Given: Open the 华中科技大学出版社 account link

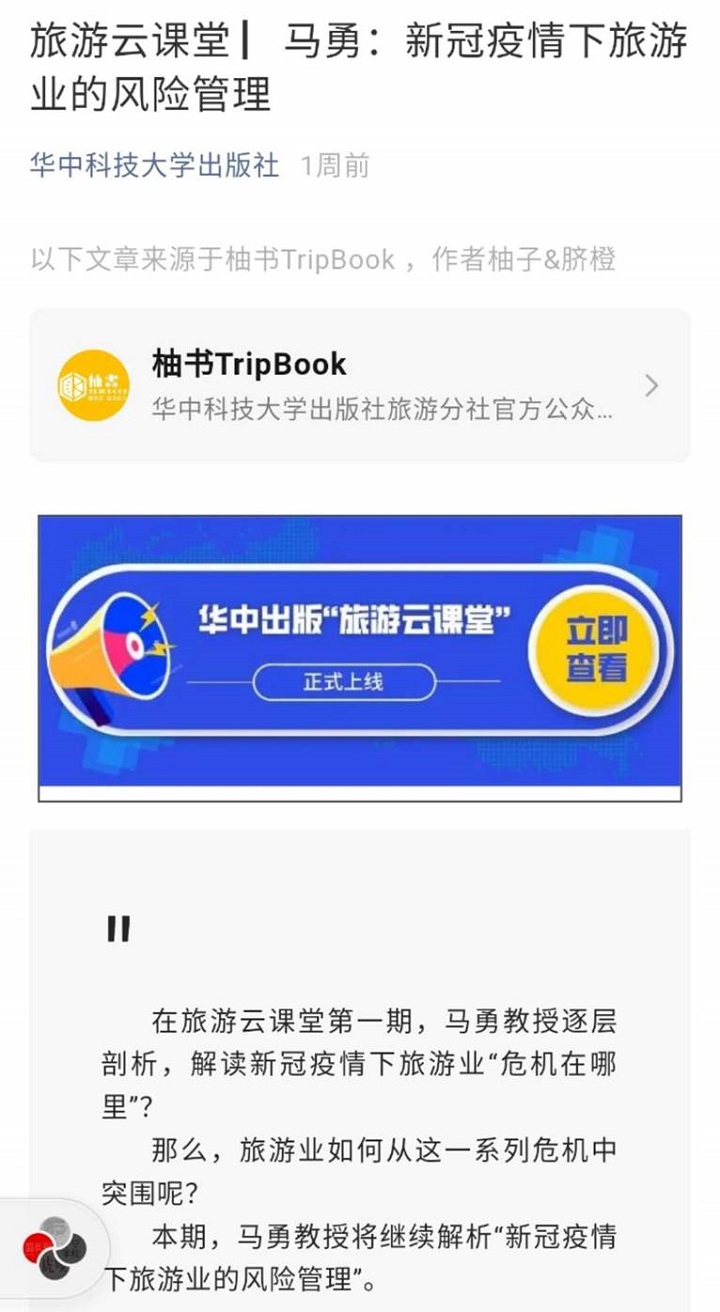Looking at the screenshot, I should [x=154, y=165].
